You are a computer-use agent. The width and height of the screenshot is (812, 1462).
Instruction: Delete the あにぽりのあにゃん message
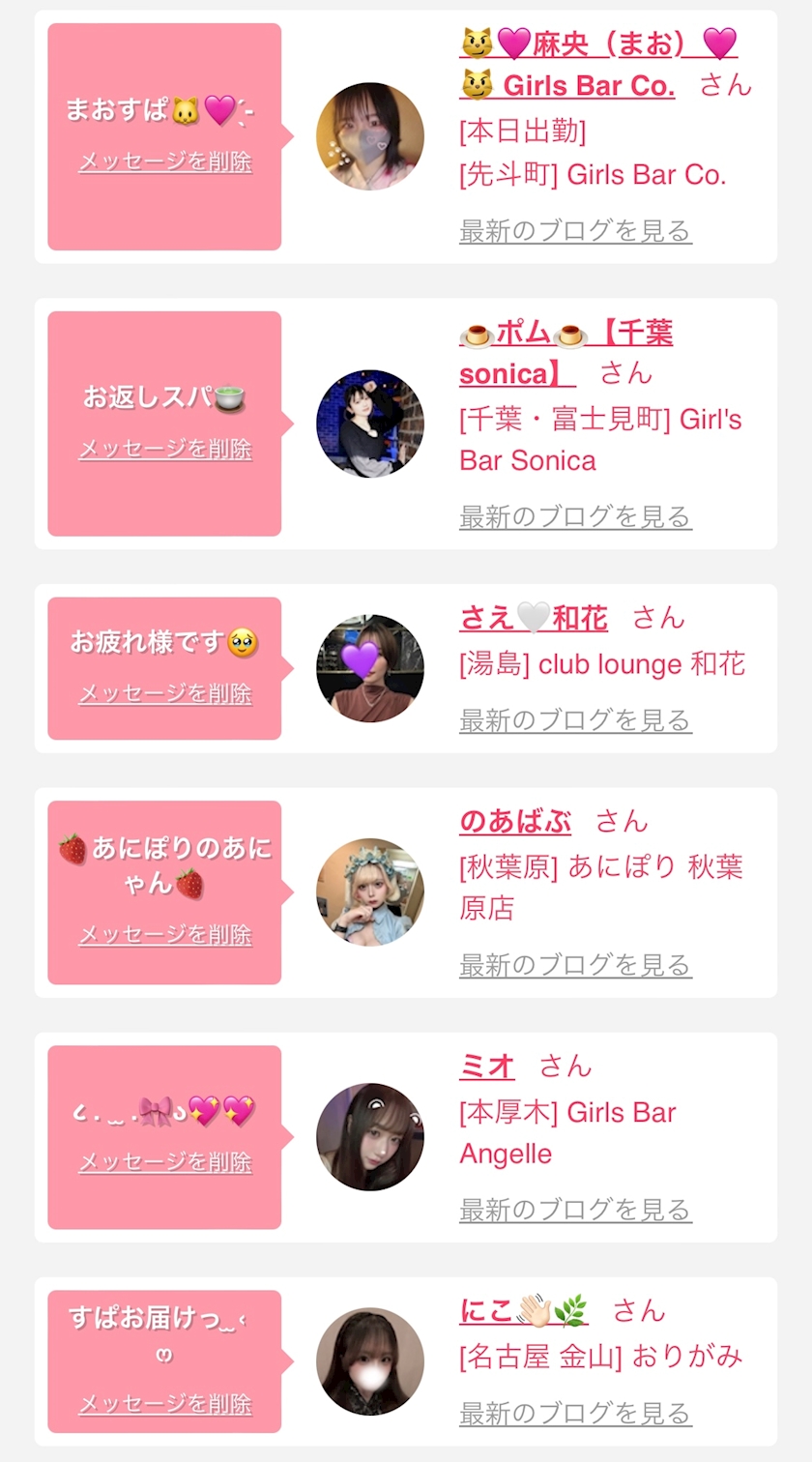(165, 935)
